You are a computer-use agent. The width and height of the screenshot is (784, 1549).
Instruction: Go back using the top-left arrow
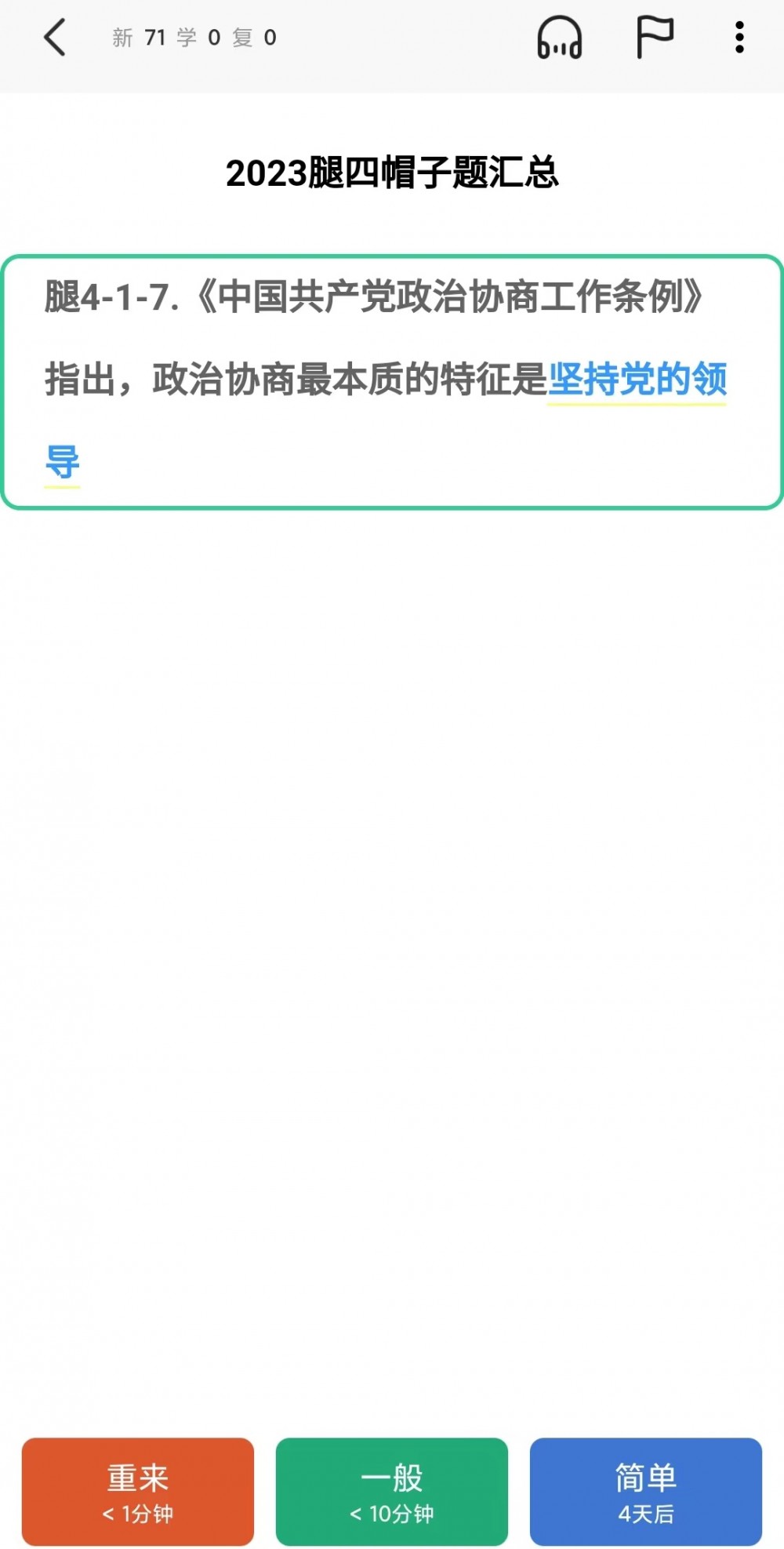(x=54, y=38)
